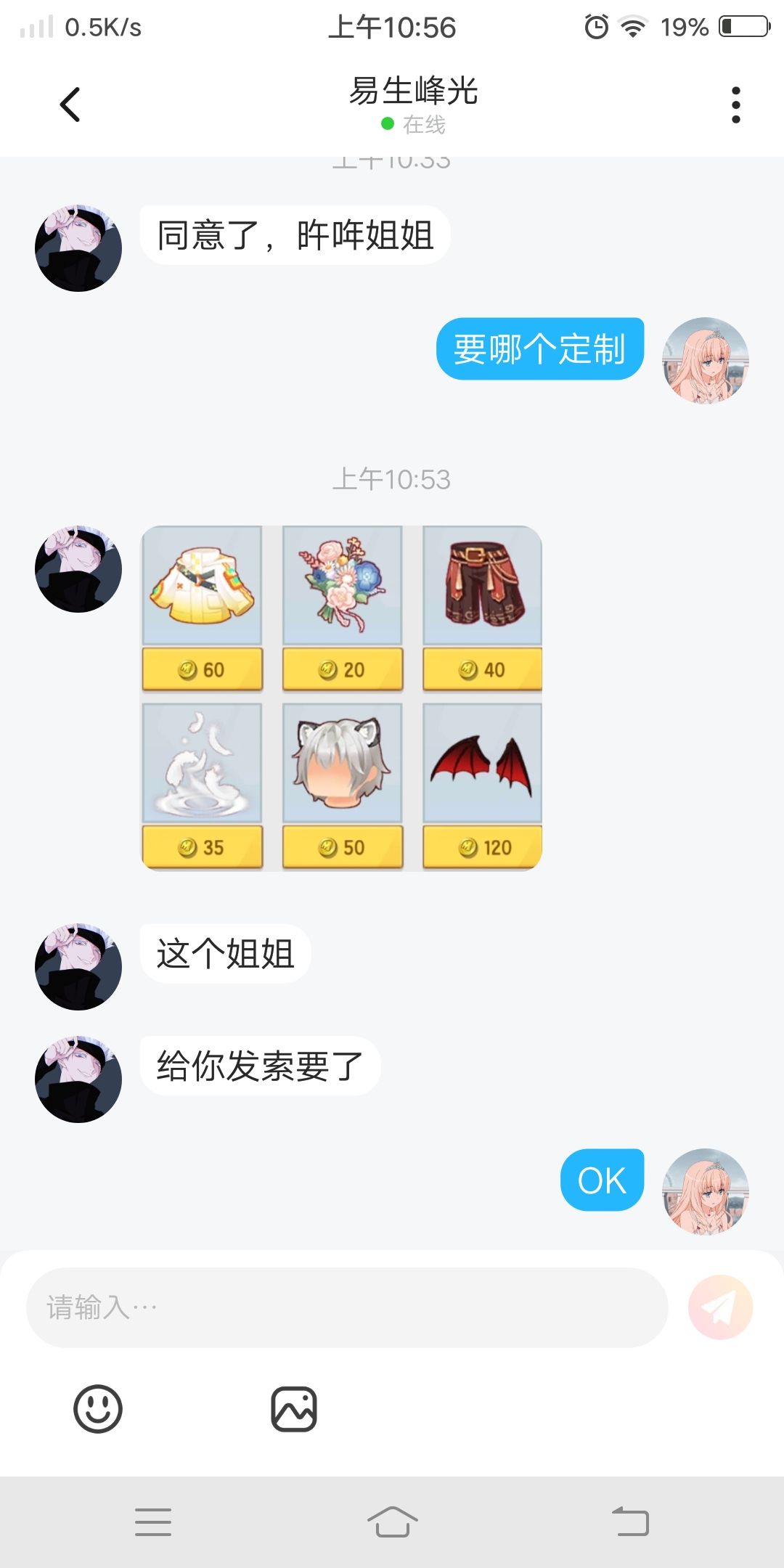Image resolution: width=784 pixels, height=1568 pixels.
Task: Open the shared image of costume items
Action: [341, 698]
